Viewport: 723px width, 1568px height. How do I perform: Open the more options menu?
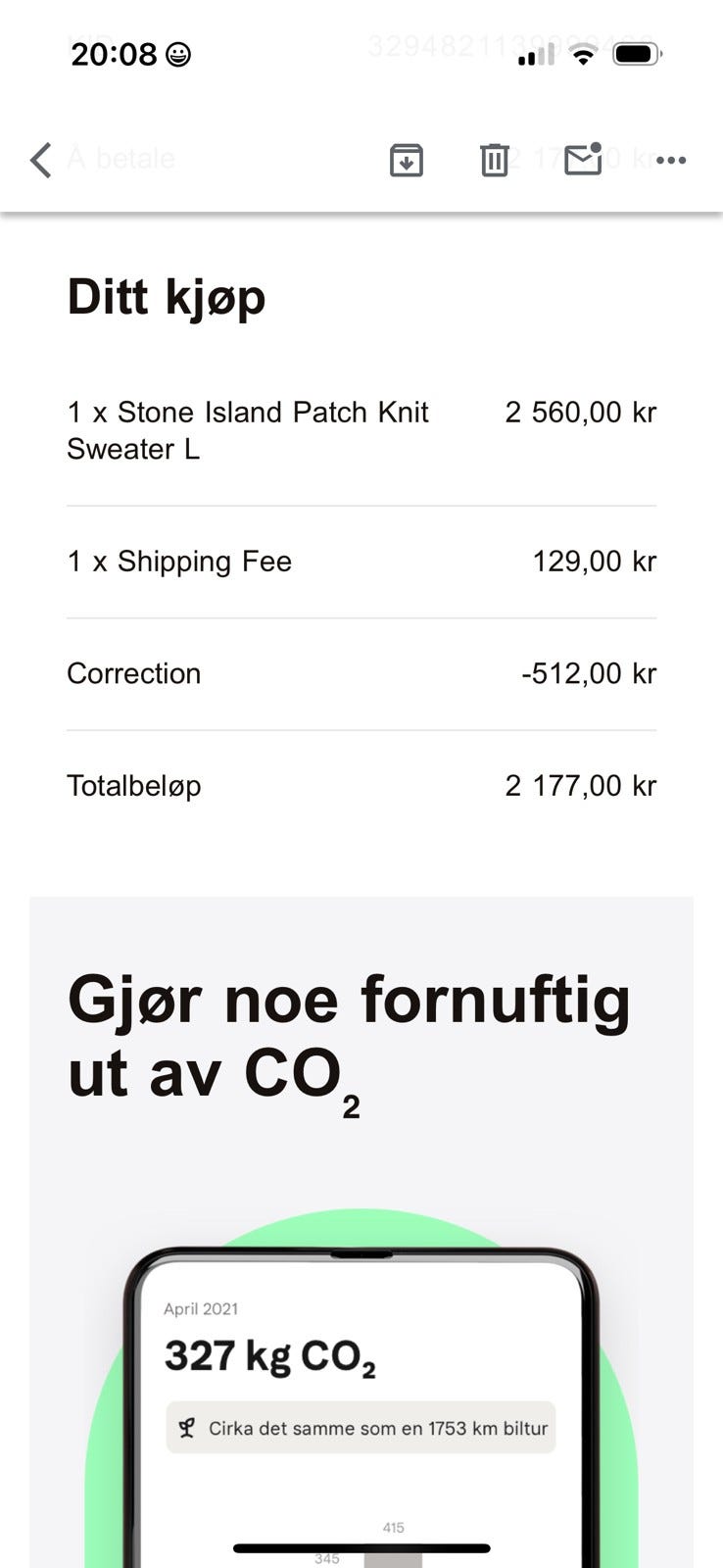point(671,160)
